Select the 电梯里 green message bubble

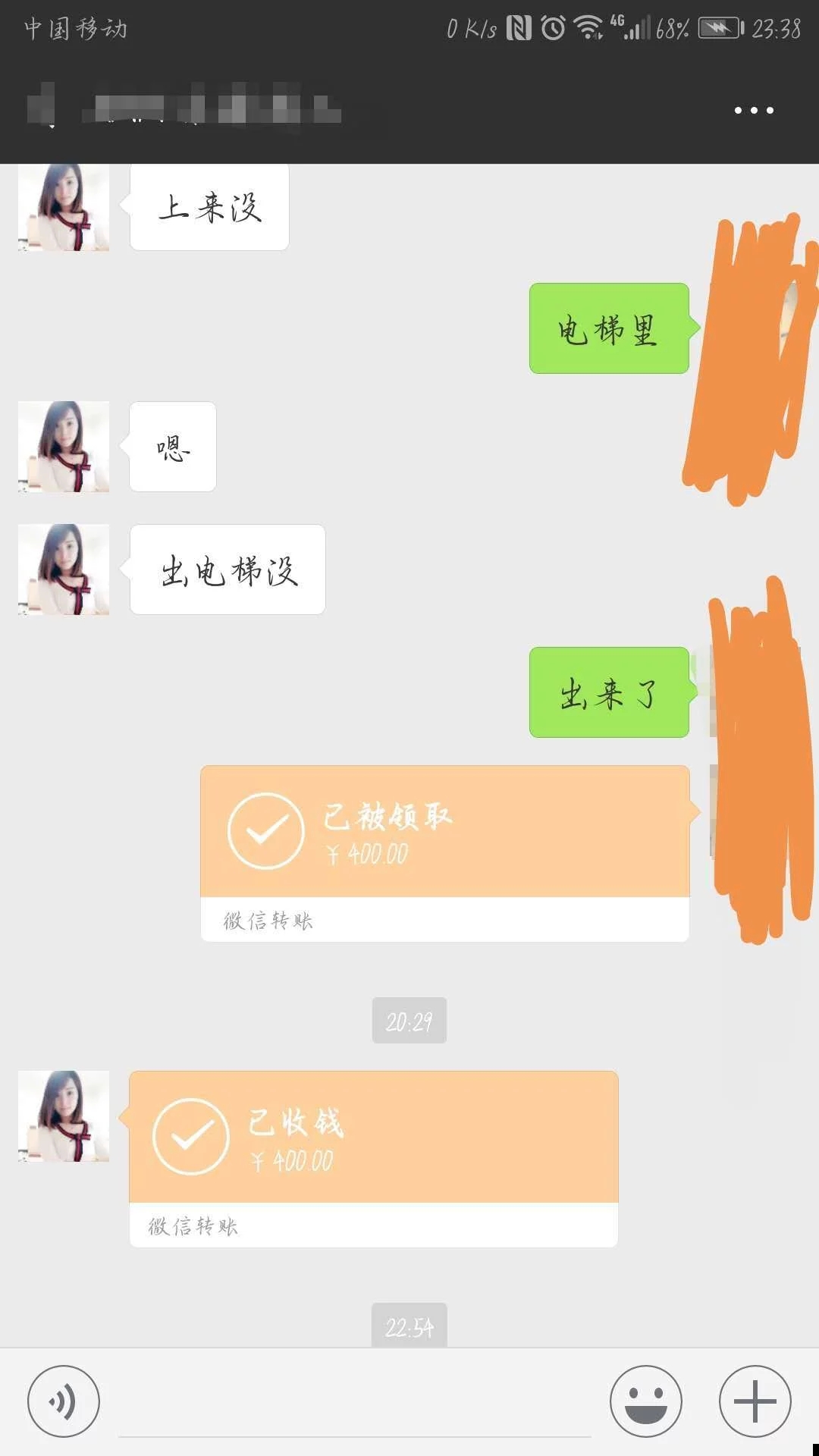click(608, 328)
